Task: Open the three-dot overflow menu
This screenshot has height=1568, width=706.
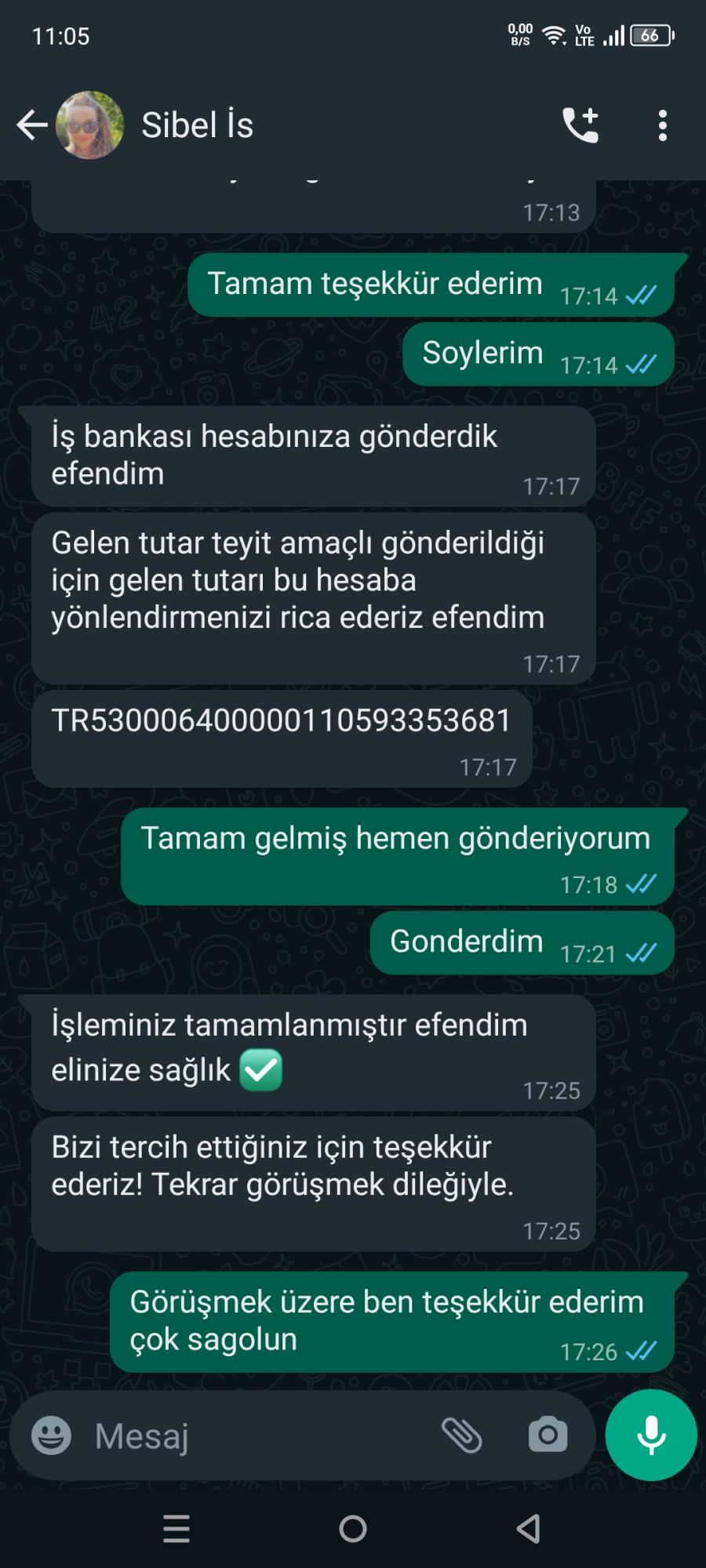Action: pos(663,125)
